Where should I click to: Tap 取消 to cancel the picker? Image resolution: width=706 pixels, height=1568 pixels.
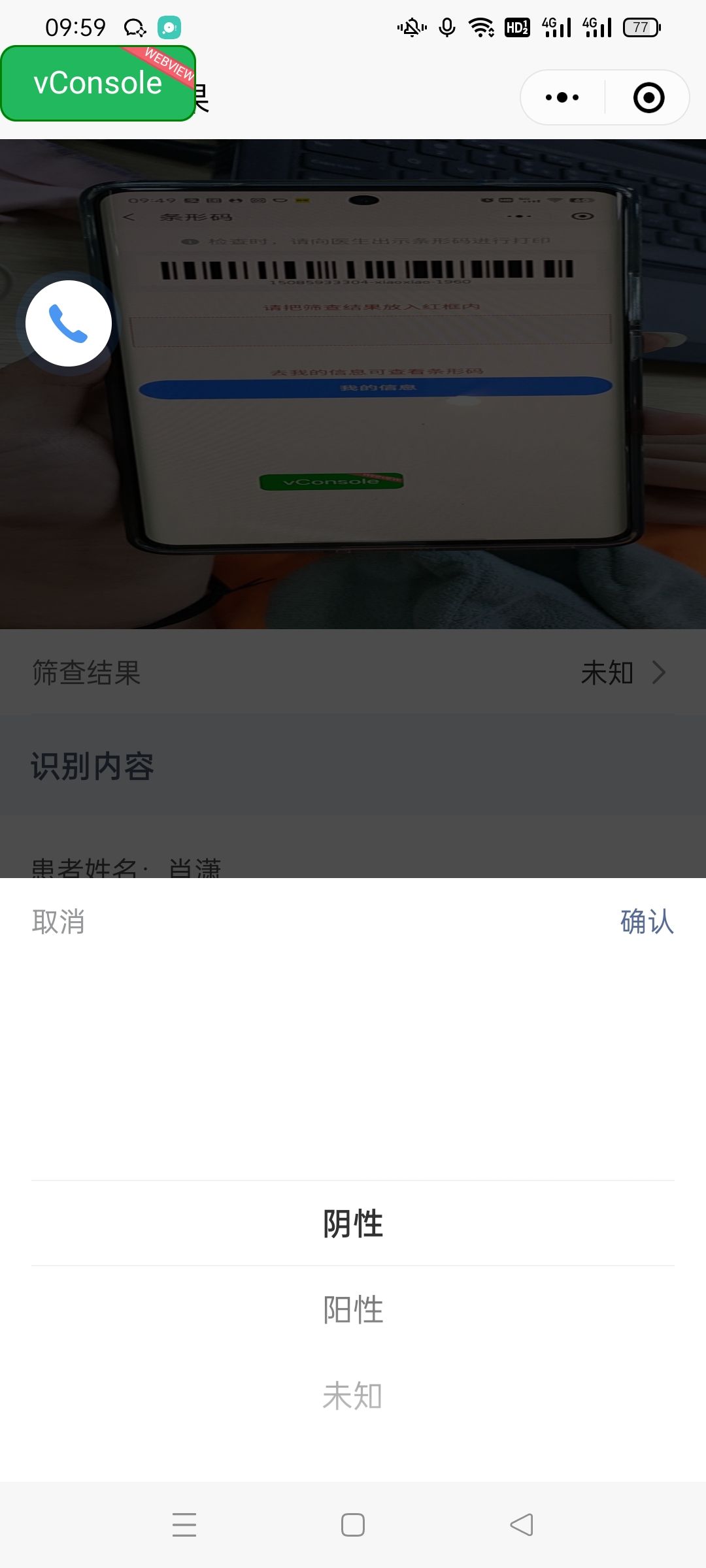click(x=58, y=922)
